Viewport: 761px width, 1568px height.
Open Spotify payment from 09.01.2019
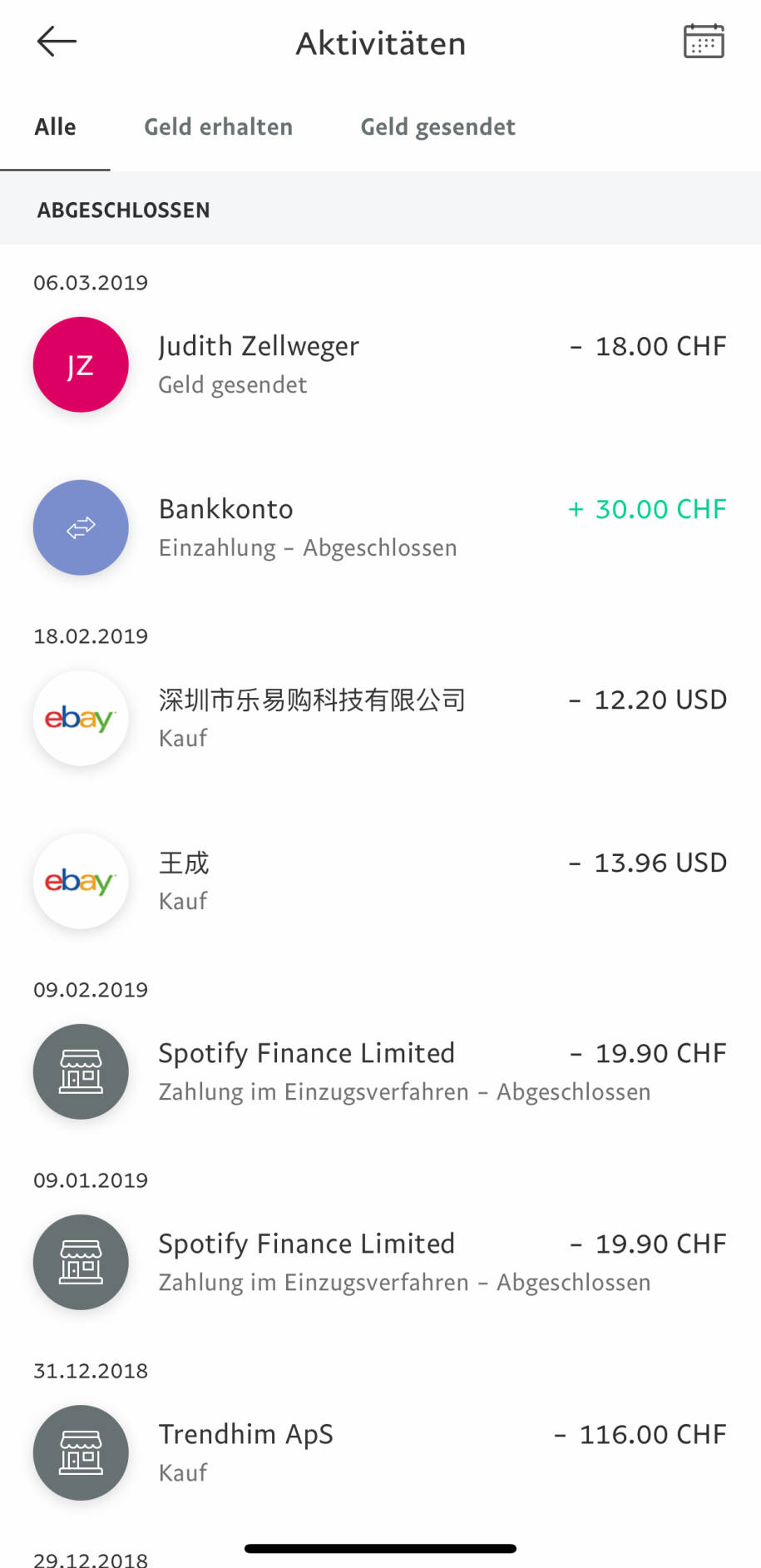pos(380,1262)
